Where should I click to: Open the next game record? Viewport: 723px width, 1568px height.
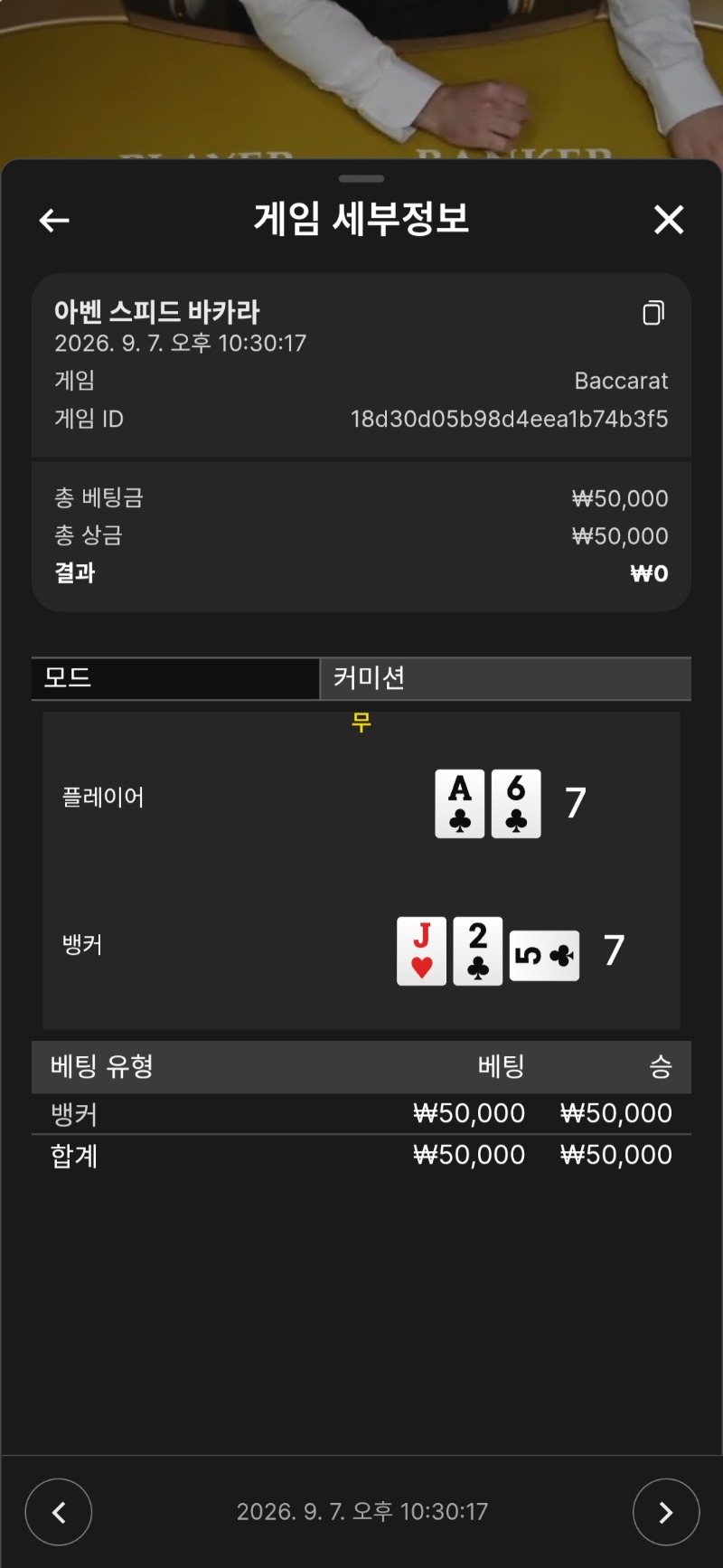(666, 1512)
